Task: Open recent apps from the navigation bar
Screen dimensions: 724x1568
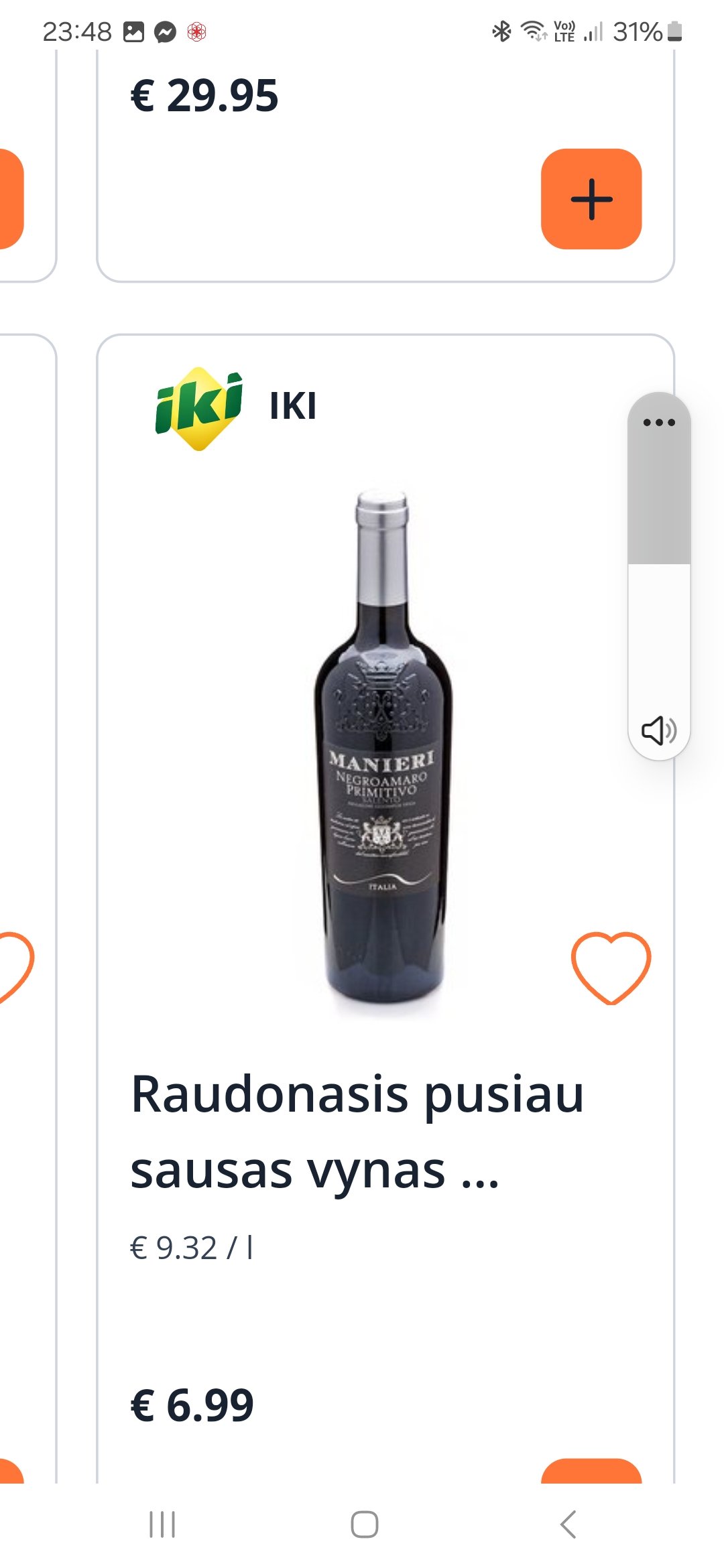Action: click(162, 1524)
